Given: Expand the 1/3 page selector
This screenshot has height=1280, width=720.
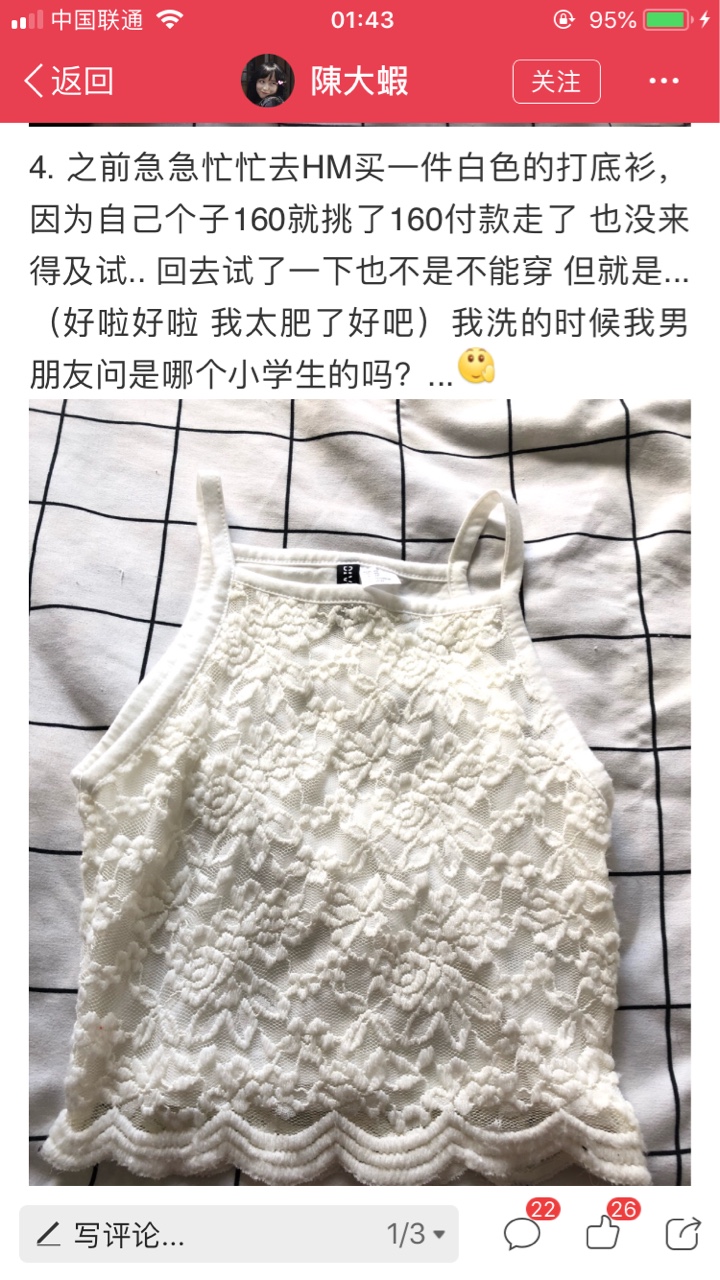Looking at the screenshot, I should [416, 1234].
